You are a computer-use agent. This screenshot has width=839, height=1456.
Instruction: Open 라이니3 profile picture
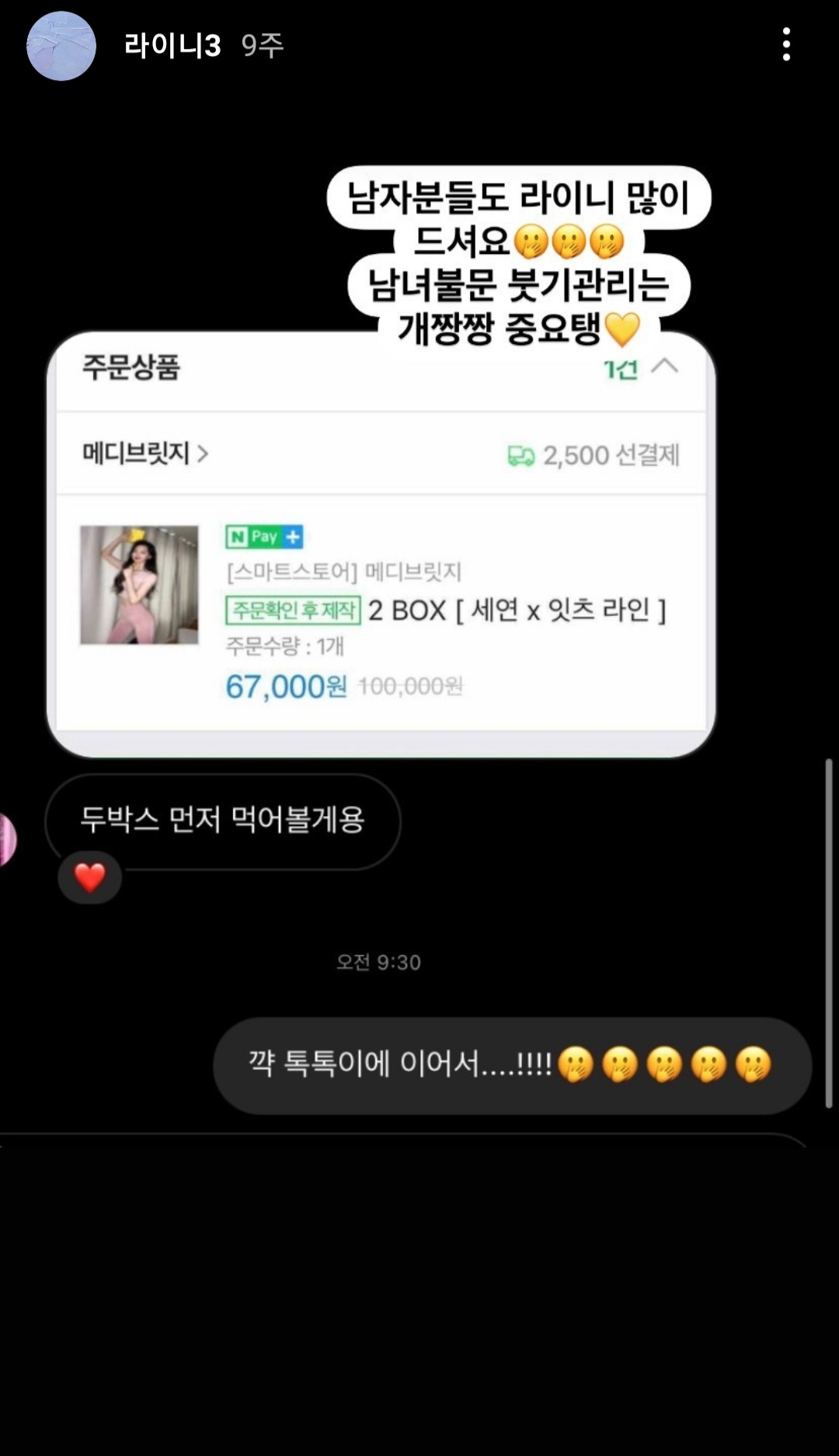(x=61, y=46)
